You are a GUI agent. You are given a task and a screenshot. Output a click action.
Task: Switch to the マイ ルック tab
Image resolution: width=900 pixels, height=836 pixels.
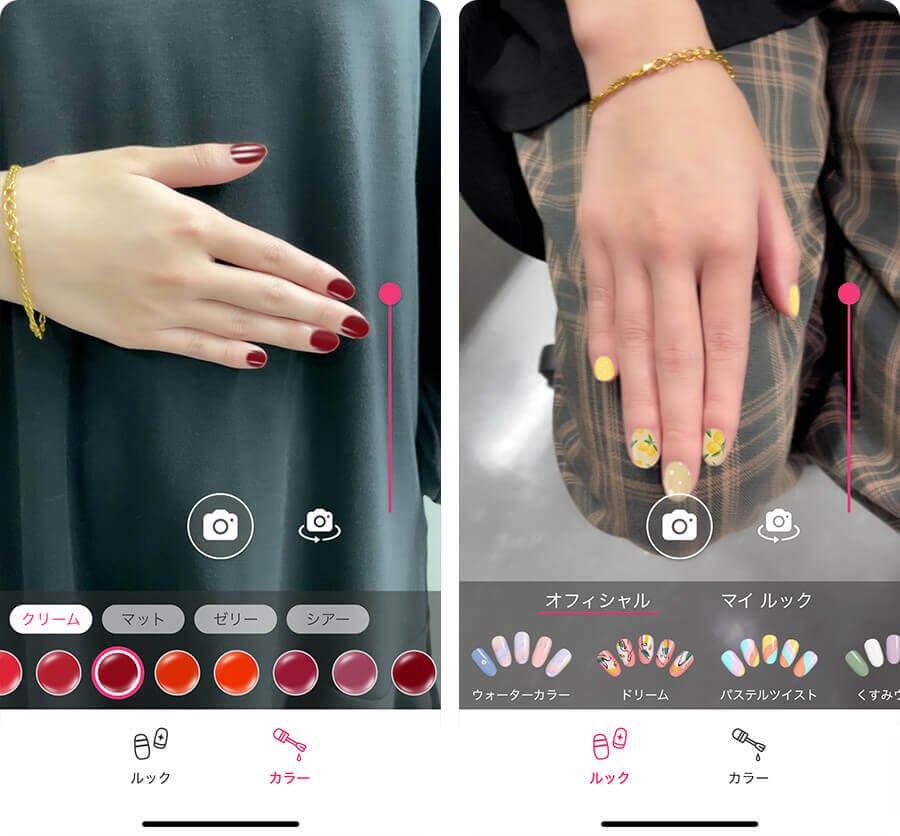tap(767, 600)
